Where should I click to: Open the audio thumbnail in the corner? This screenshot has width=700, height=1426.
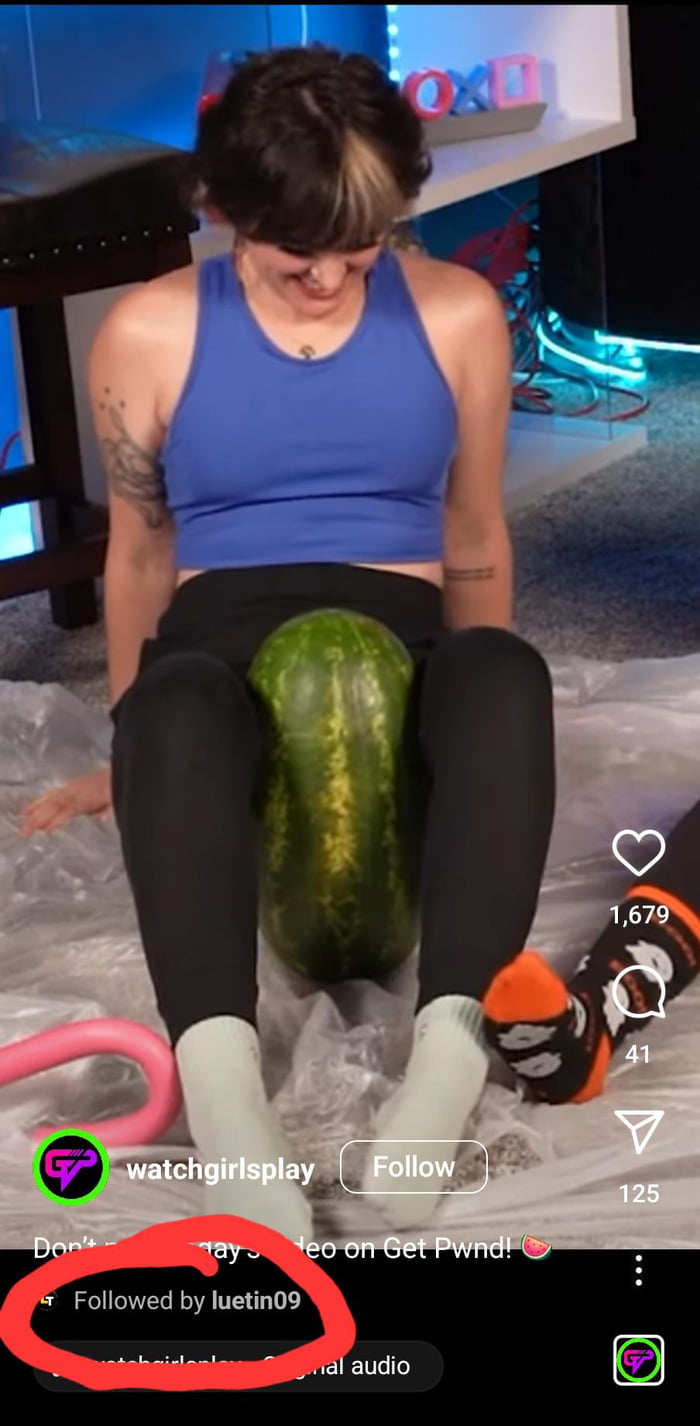tap(638, 1361)
